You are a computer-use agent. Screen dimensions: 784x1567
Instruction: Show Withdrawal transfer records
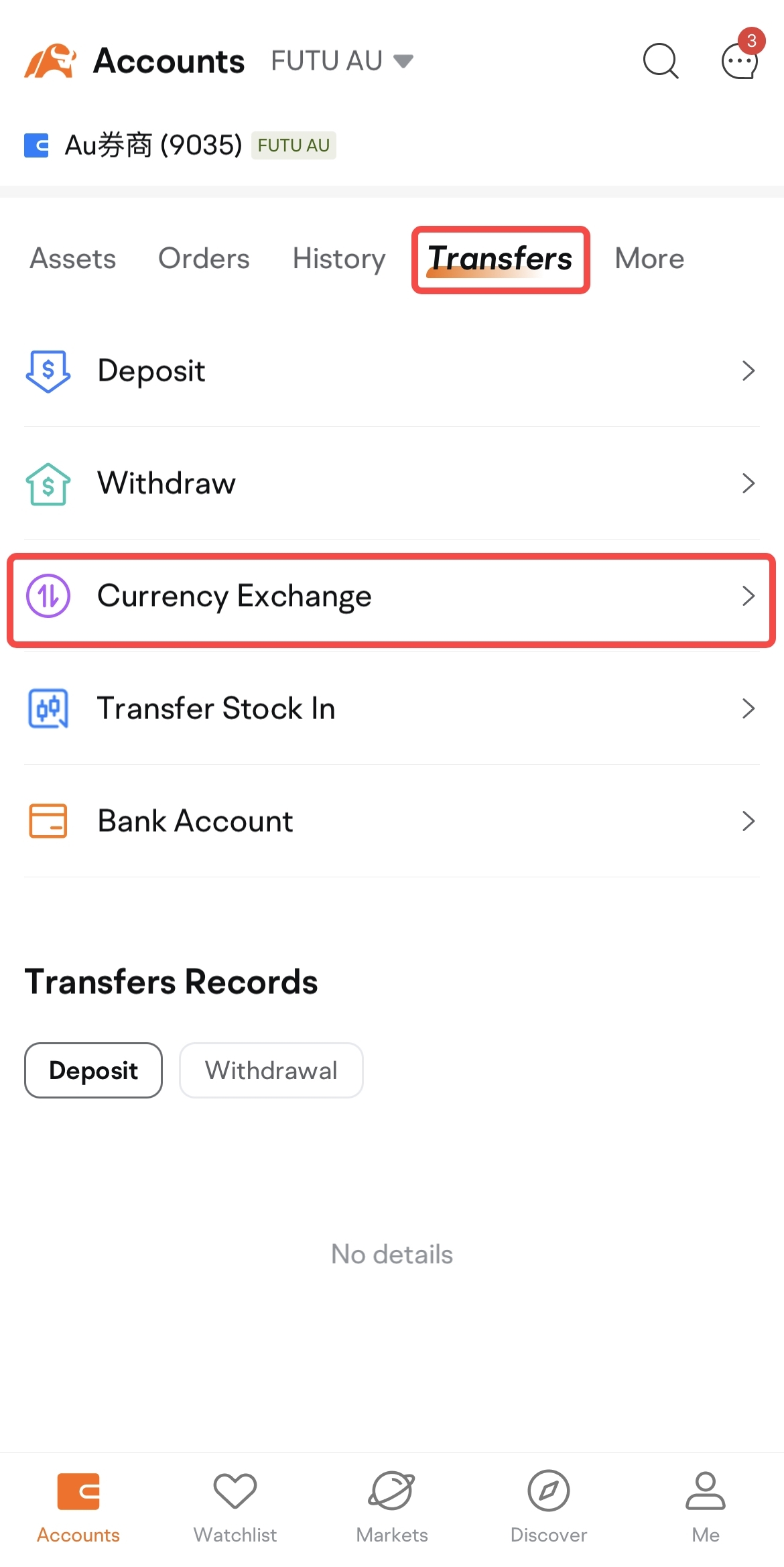click(271, 1070)
